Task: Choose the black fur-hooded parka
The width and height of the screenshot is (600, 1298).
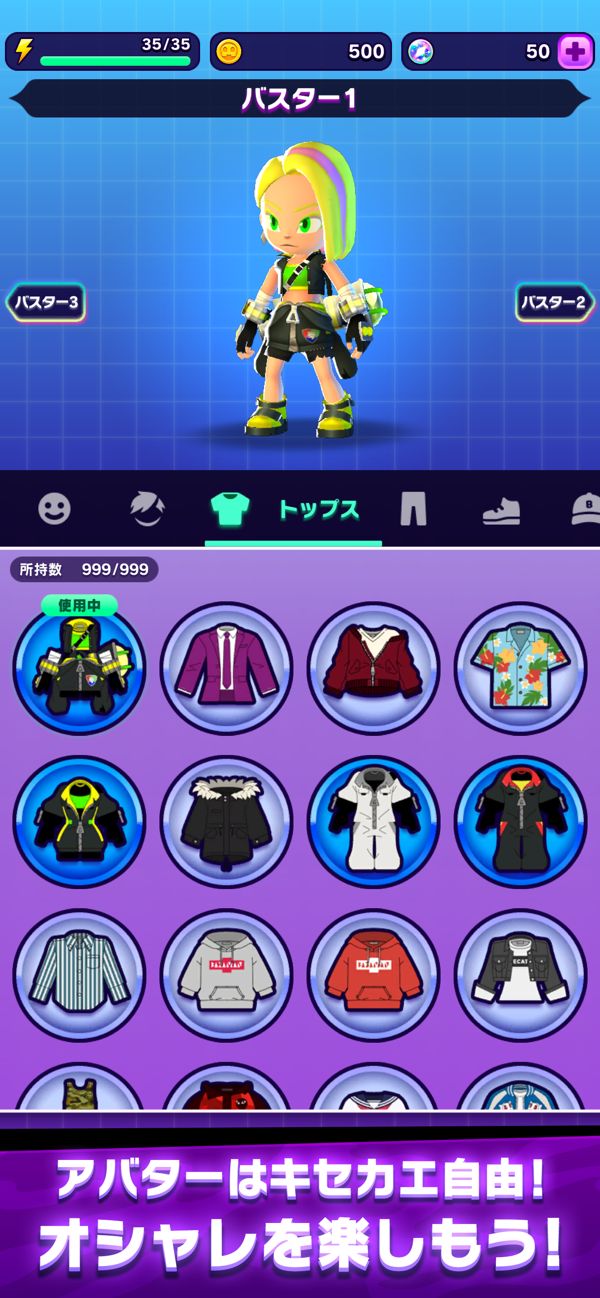Action: pyautogui.click(x=226, y=821)
